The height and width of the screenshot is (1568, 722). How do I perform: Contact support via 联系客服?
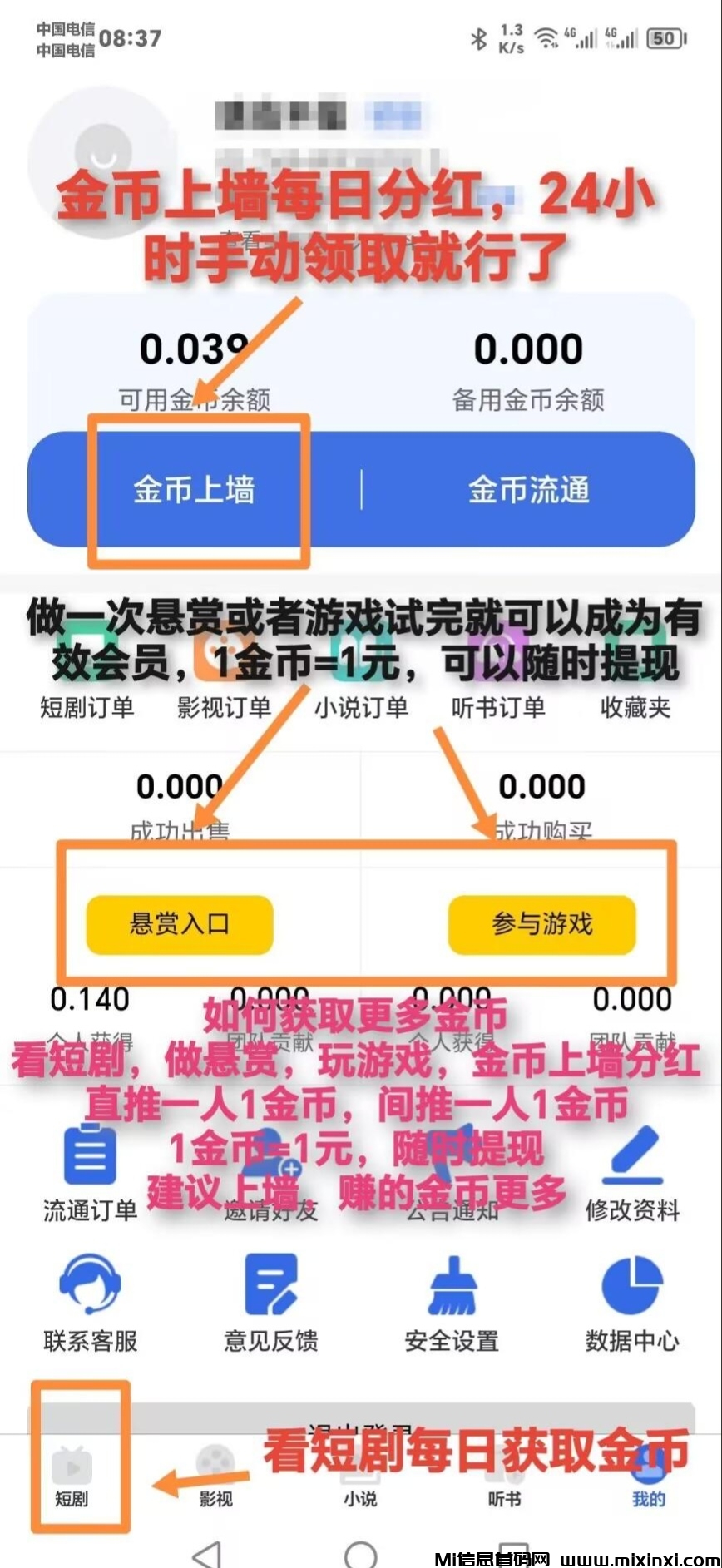pyautogui.click(x=90, y=1304)
